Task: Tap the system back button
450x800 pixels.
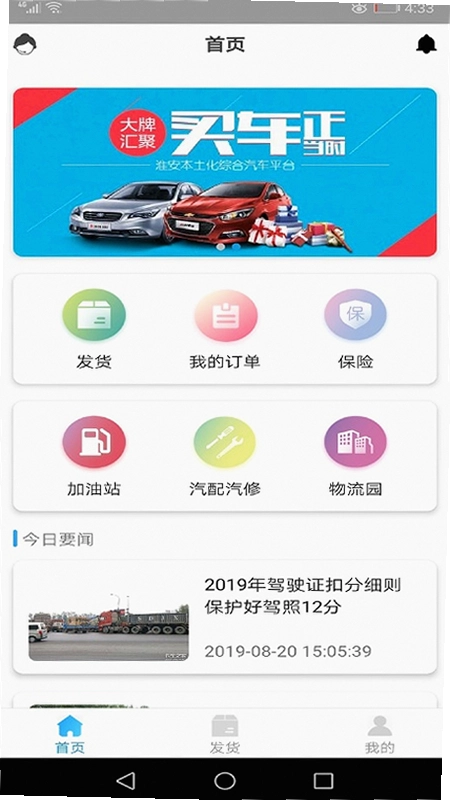Action: [x=126, y=781]
